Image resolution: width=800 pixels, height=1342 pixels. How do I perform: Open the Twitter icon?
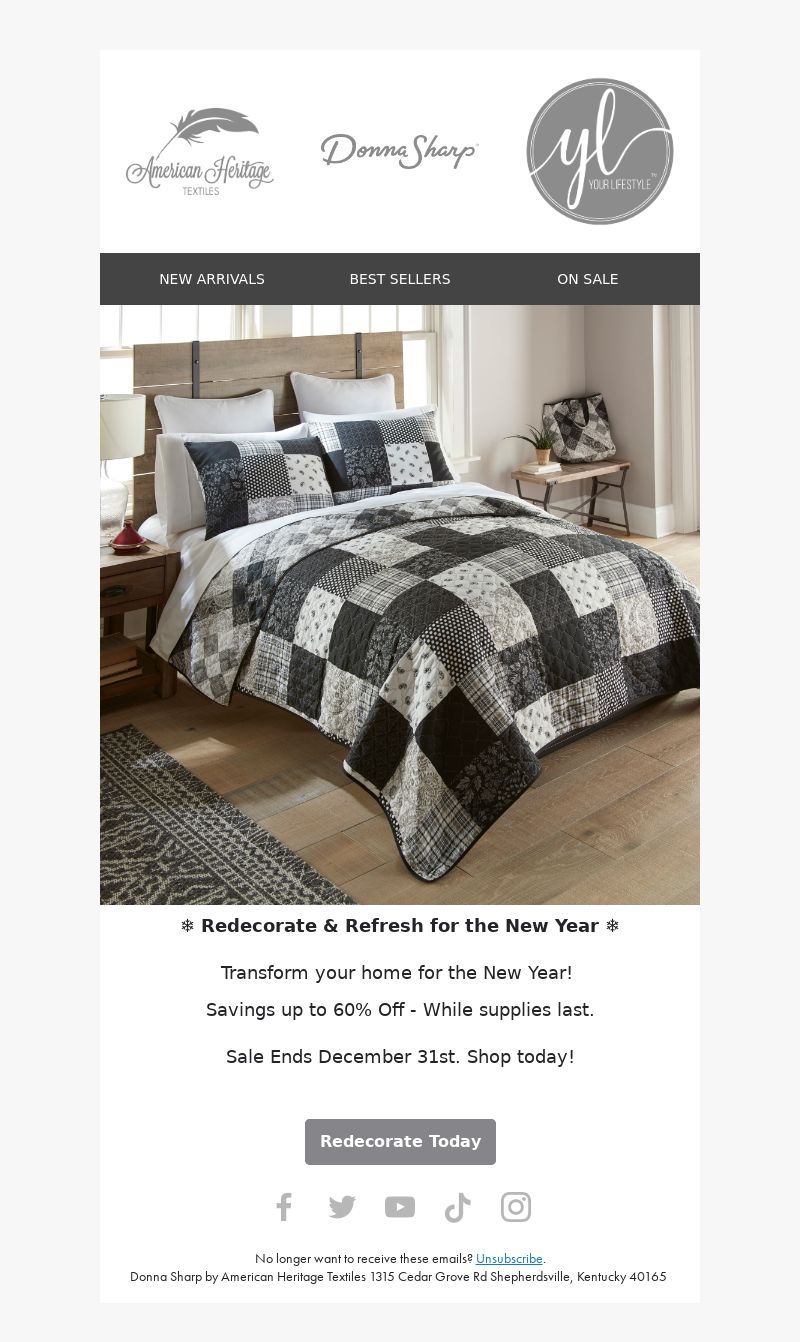(342, 1207)
